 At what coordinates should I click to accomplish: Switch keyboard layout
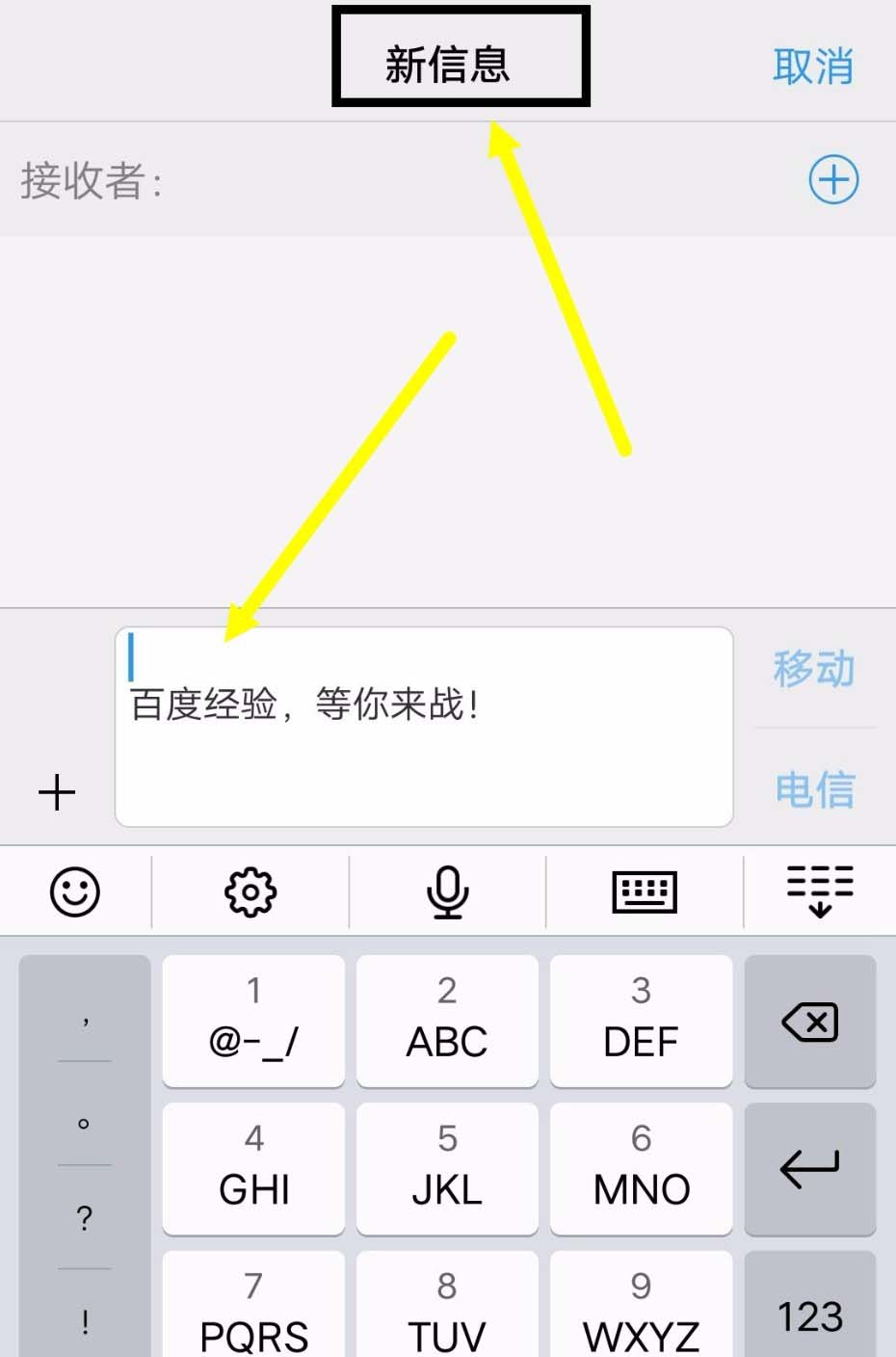pos(645,891)
